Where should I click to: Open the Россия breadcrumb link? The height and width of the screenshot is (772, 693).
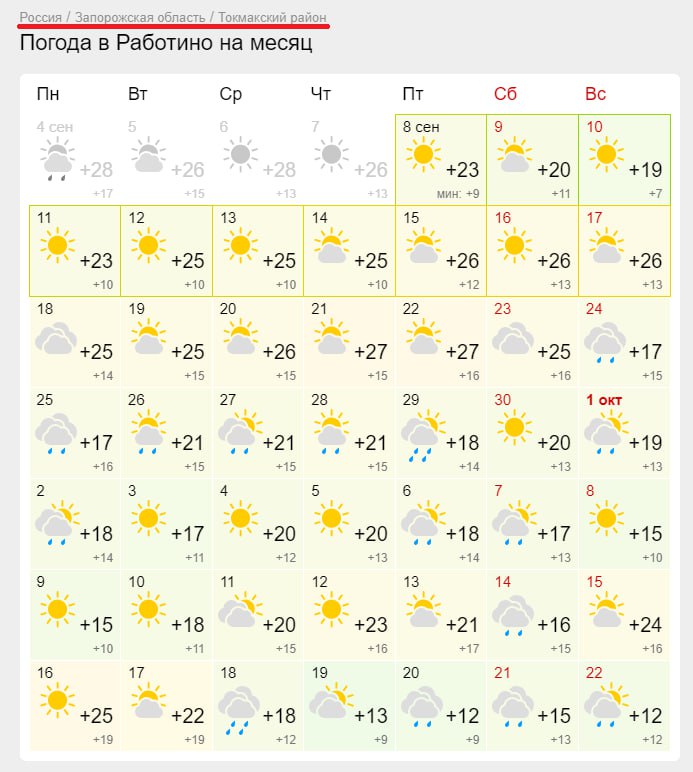click(x=41, y=18)
